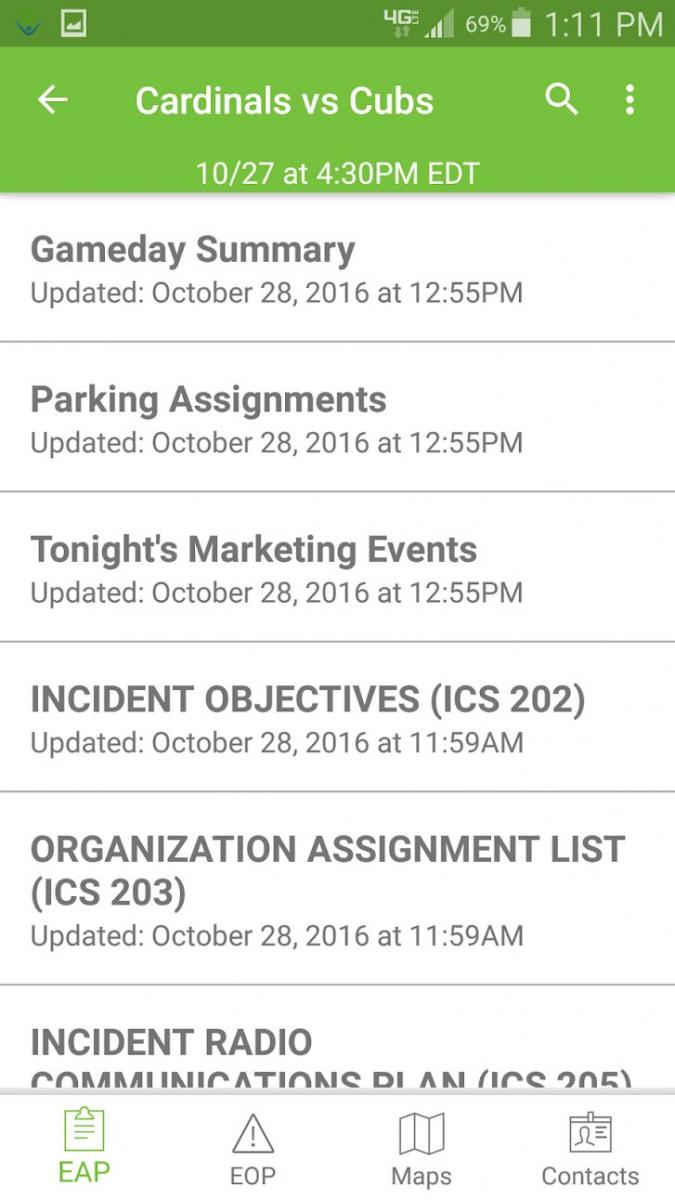Image resolution: width=675 pixels, height=1200 pixels.
Task: Open ORGANIZATION ASSIGNMENT LIST (ICS 203)
Action: (x=337, y=888)
